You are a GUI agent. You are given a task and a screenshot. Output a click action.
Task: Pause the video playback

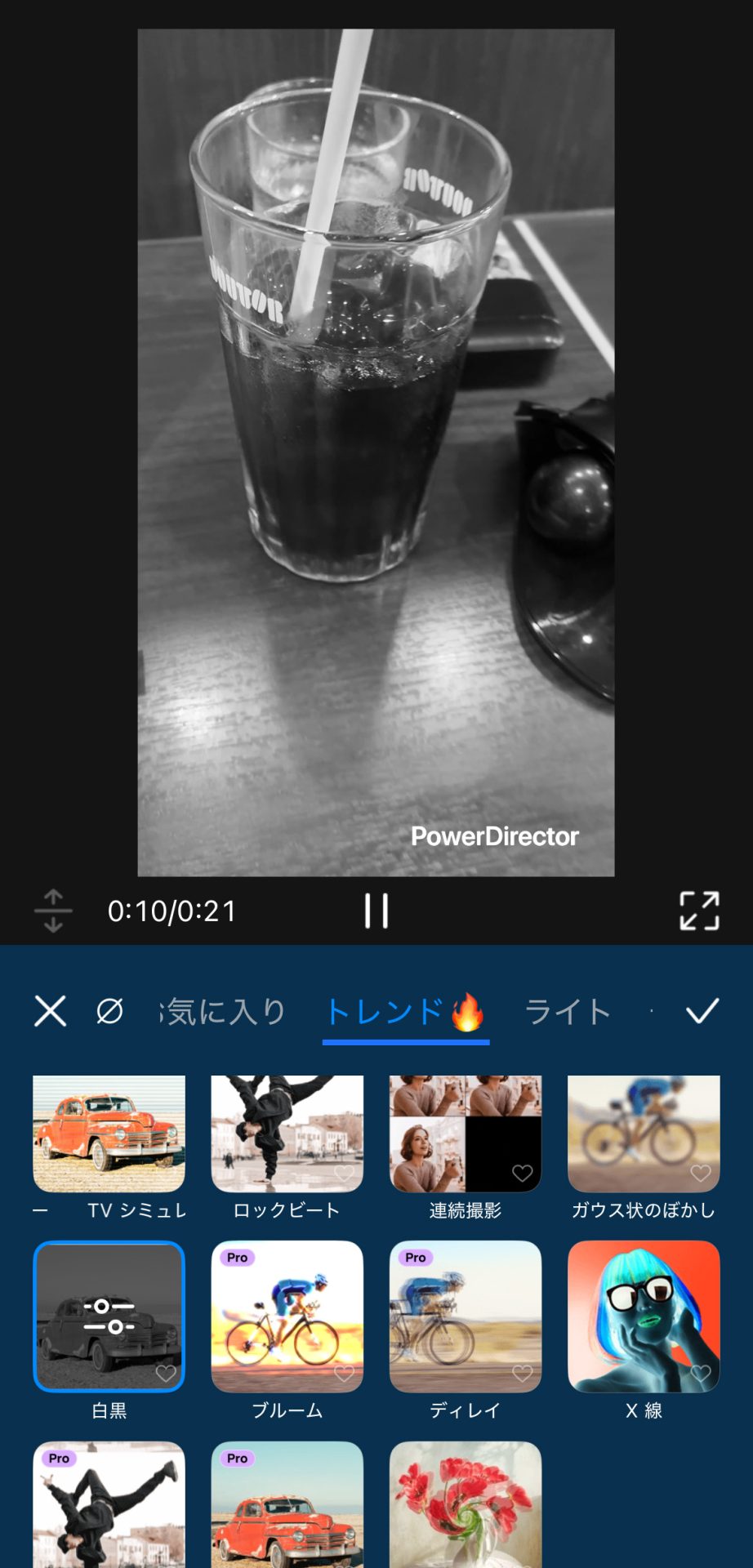(x=376, y=911)
